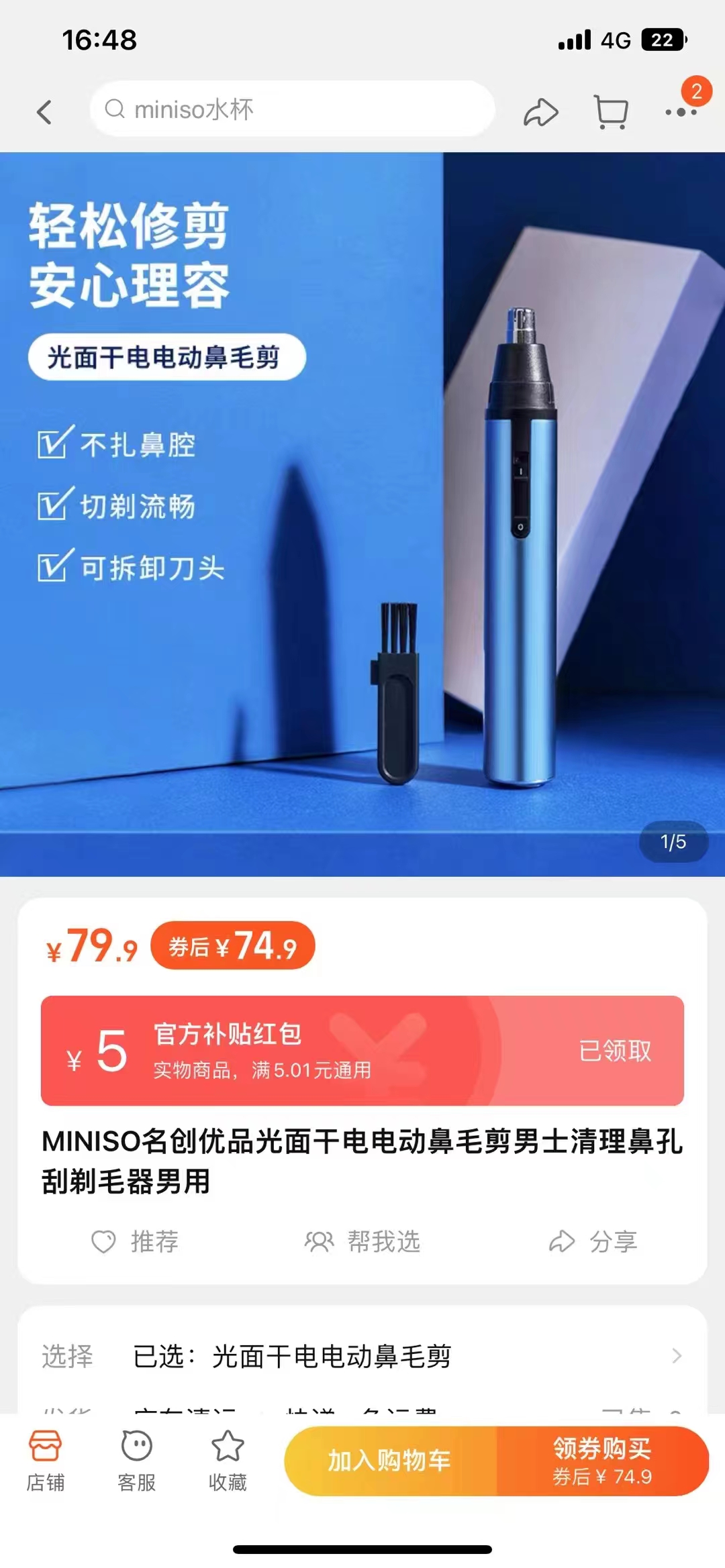
Task: Add product to 收藏 favorites
Action: (x=228, y=1462)
